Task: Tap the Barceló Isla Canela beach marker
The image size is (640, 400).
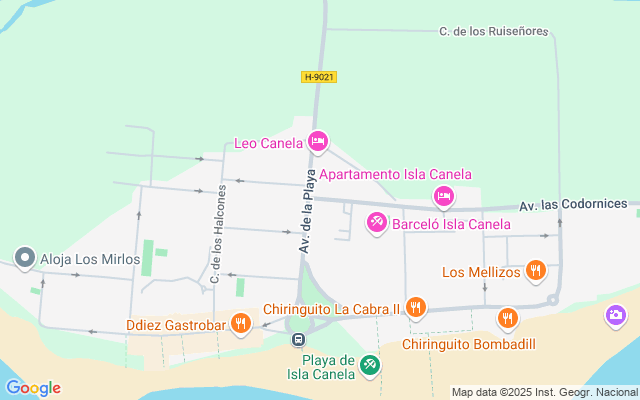Action: click(377, 222)
